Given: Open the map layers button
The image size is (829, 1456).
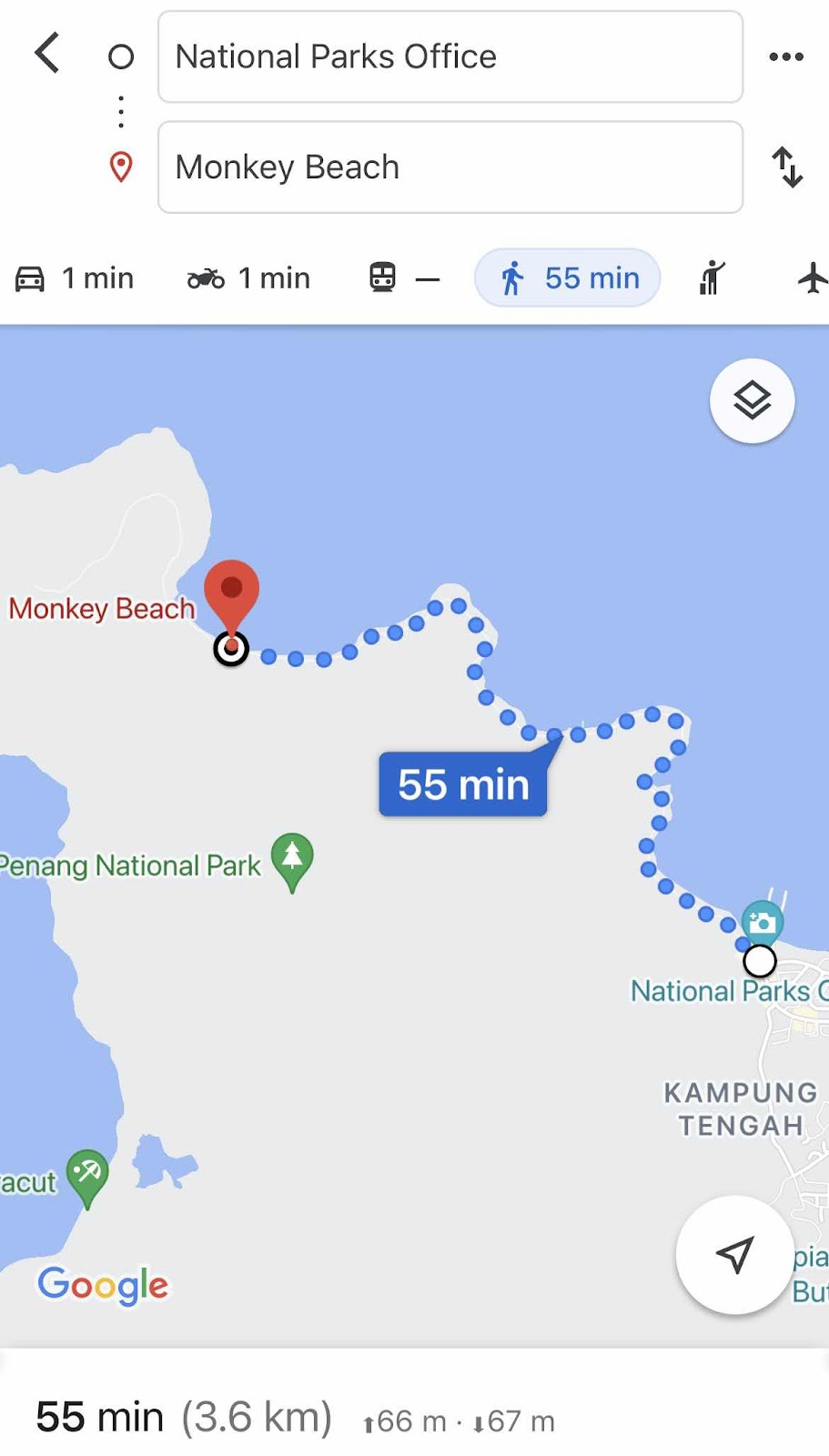Looking at the screenshot, I should click(x=752, y=401).
